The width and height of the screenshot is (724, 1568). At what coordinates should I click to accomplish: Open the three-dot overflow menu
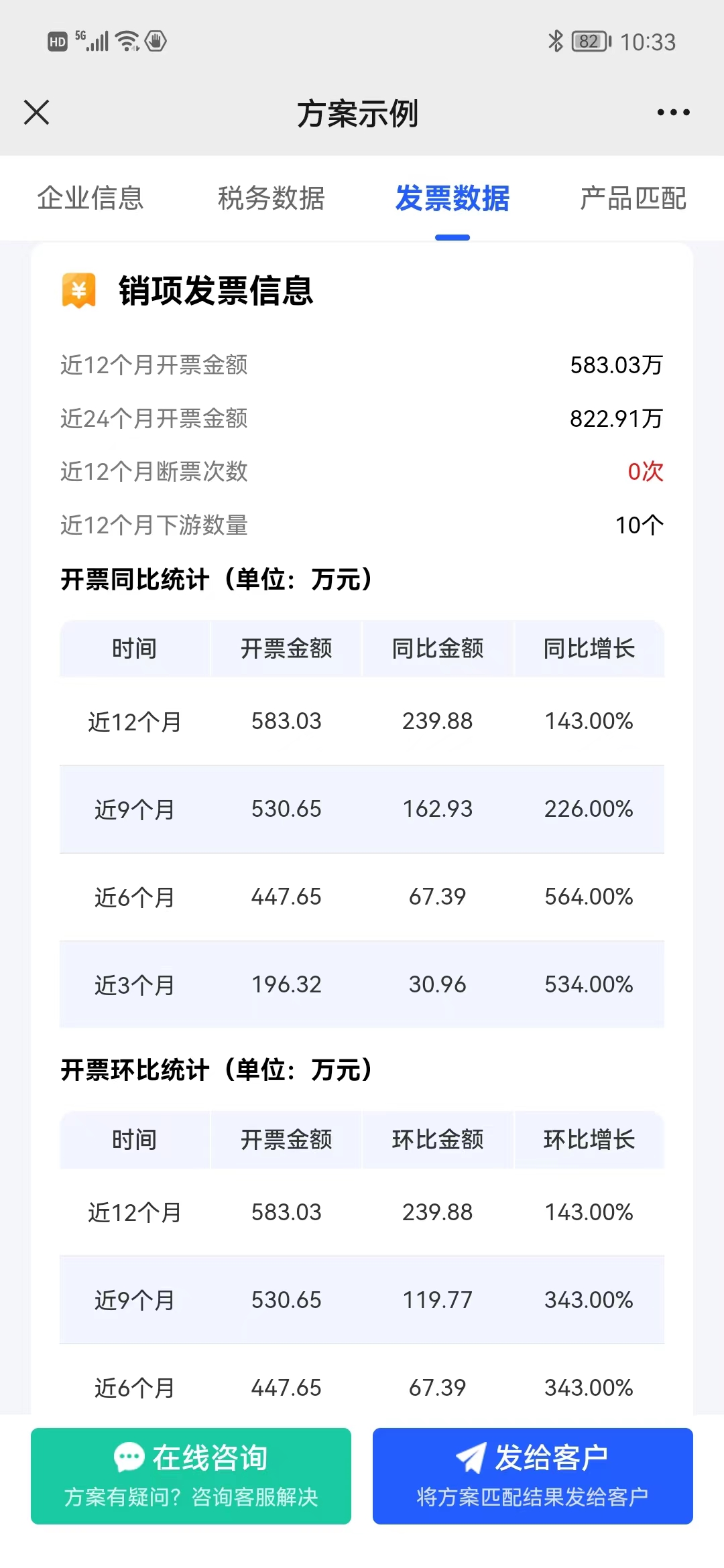tap(673, 113)
